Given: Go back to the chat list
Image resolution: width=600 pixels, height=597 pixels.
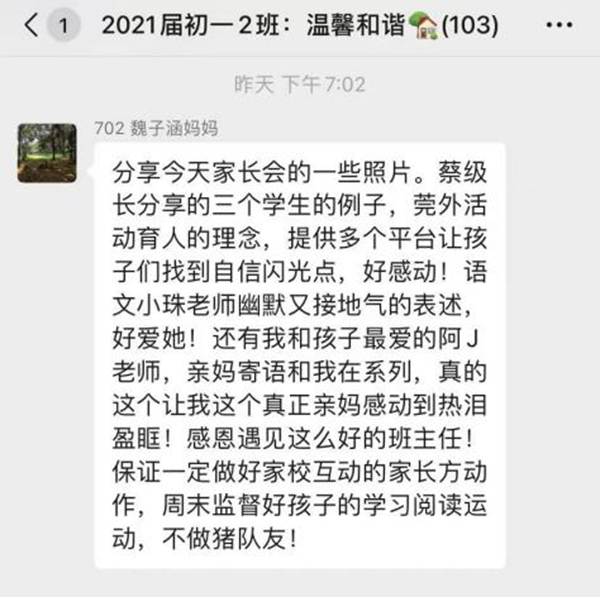Looking at the screenshot, I should pos(31,27).
